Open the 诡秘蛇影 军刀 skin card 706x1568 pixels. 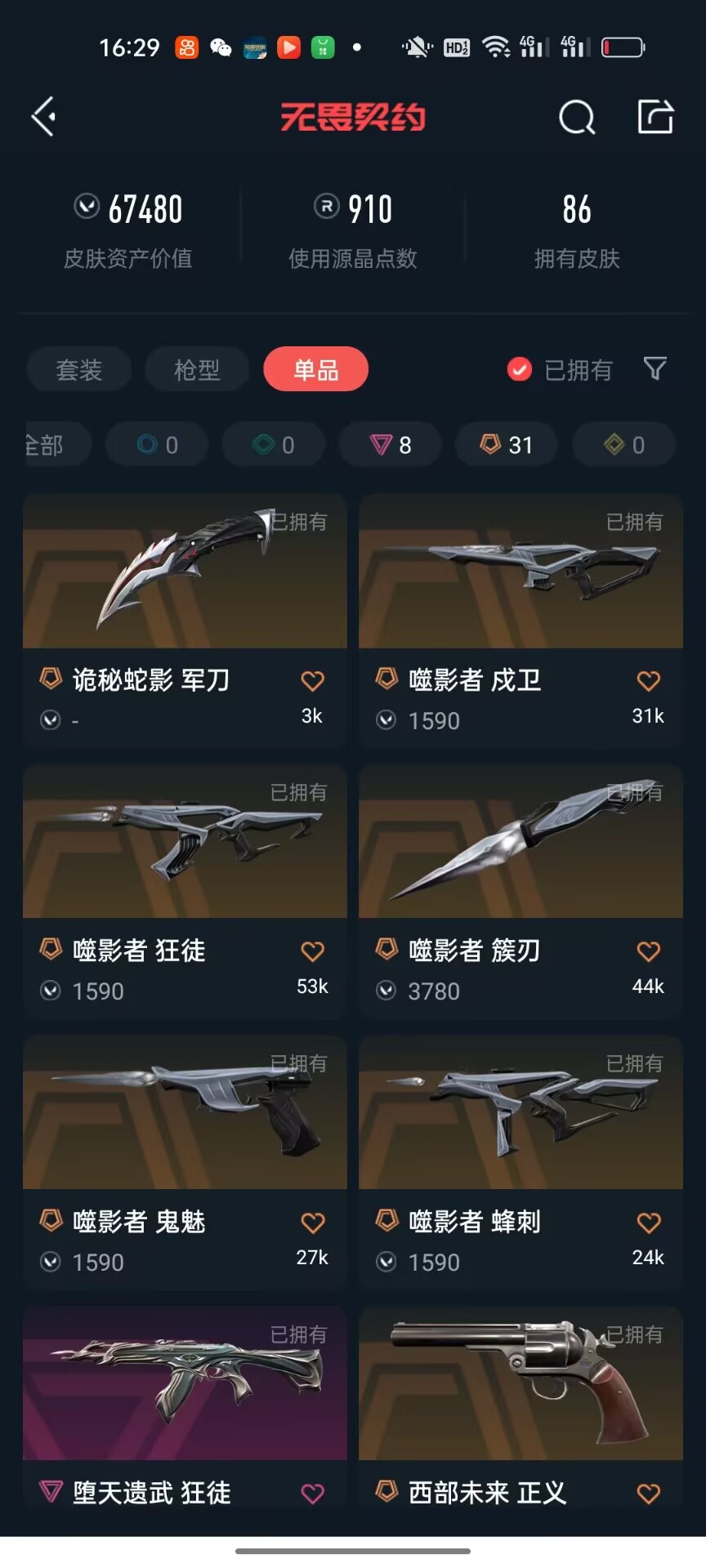click(x=185, y=621)
